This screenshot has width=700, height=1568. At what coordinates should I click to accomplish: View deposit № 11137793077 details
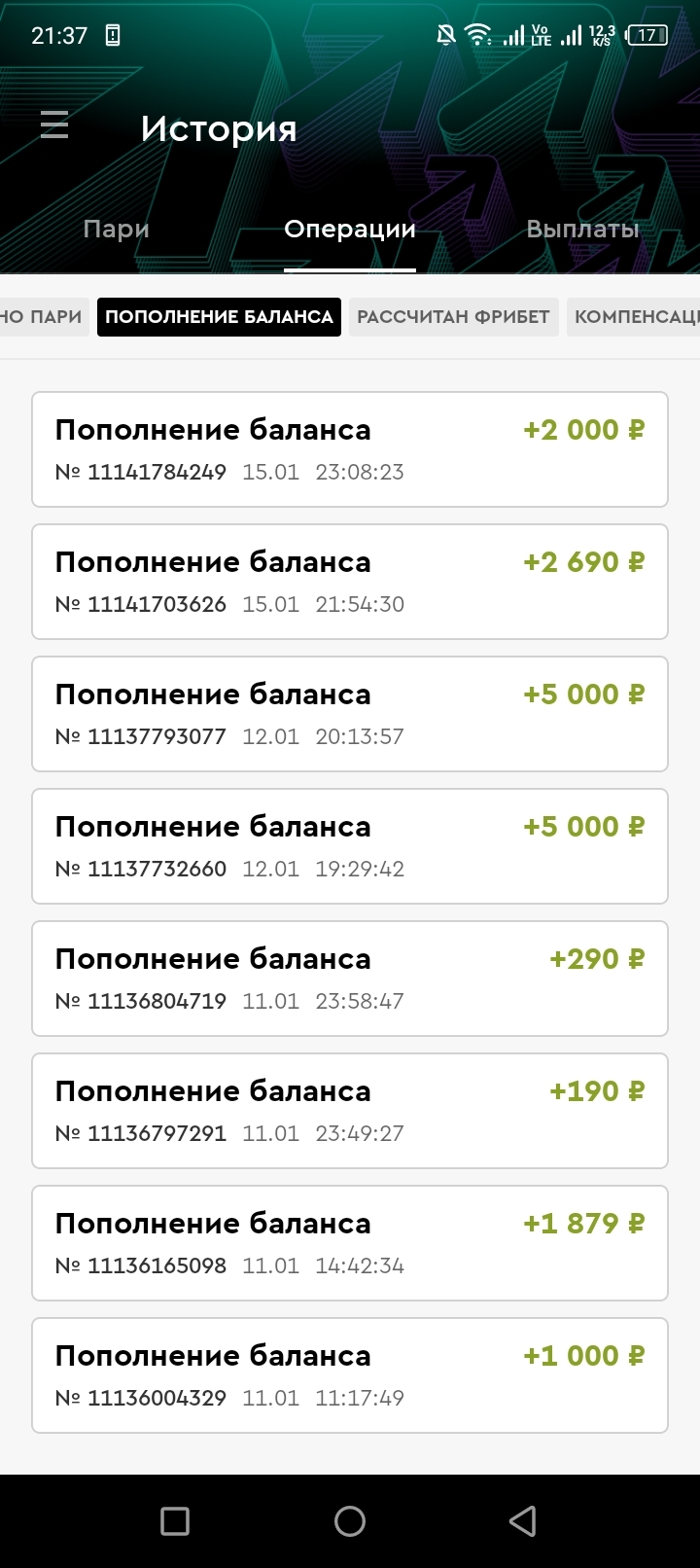tap(350, 714)
